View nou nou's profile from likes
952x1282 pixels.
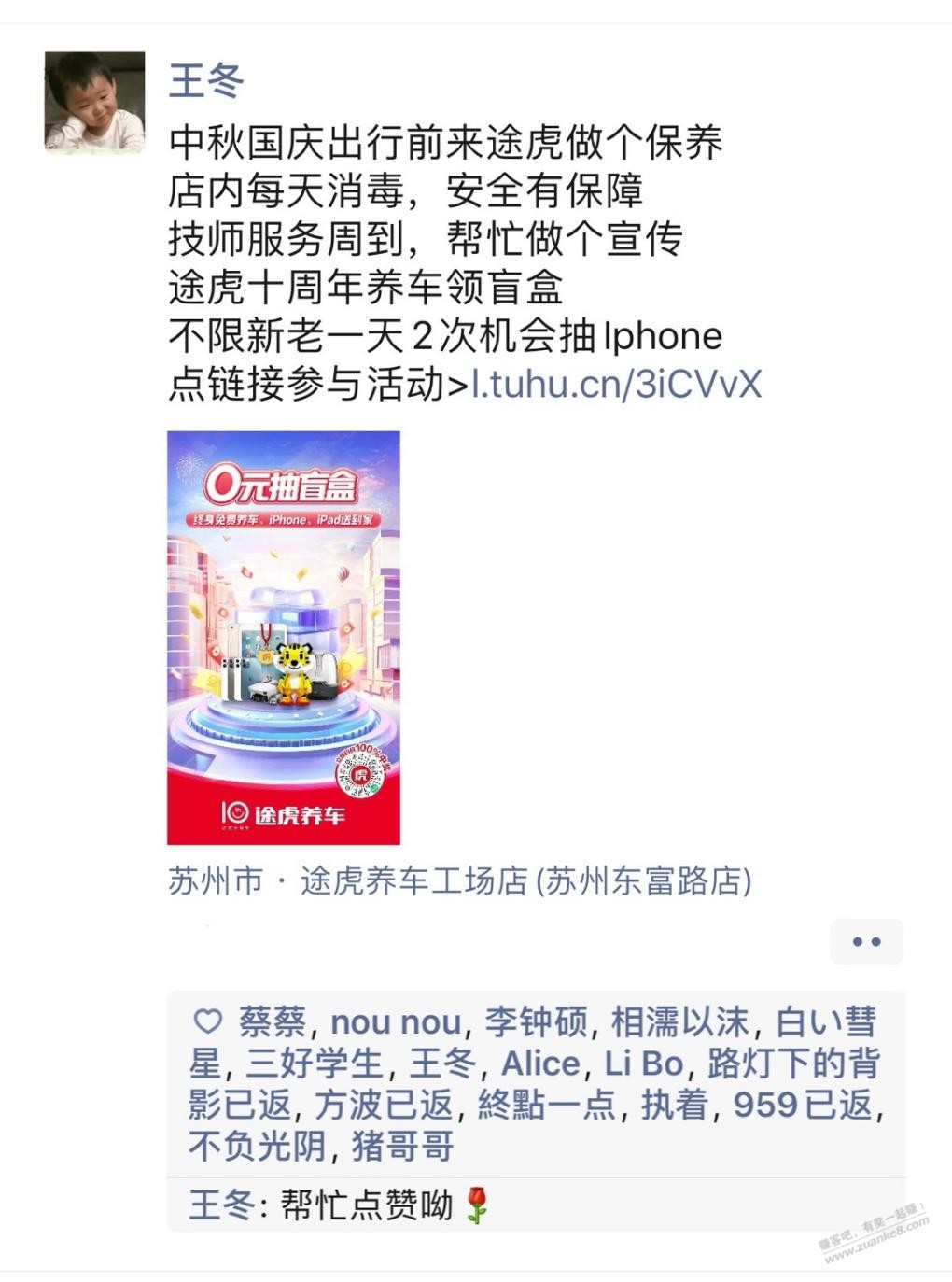(x=396, y=1021)
